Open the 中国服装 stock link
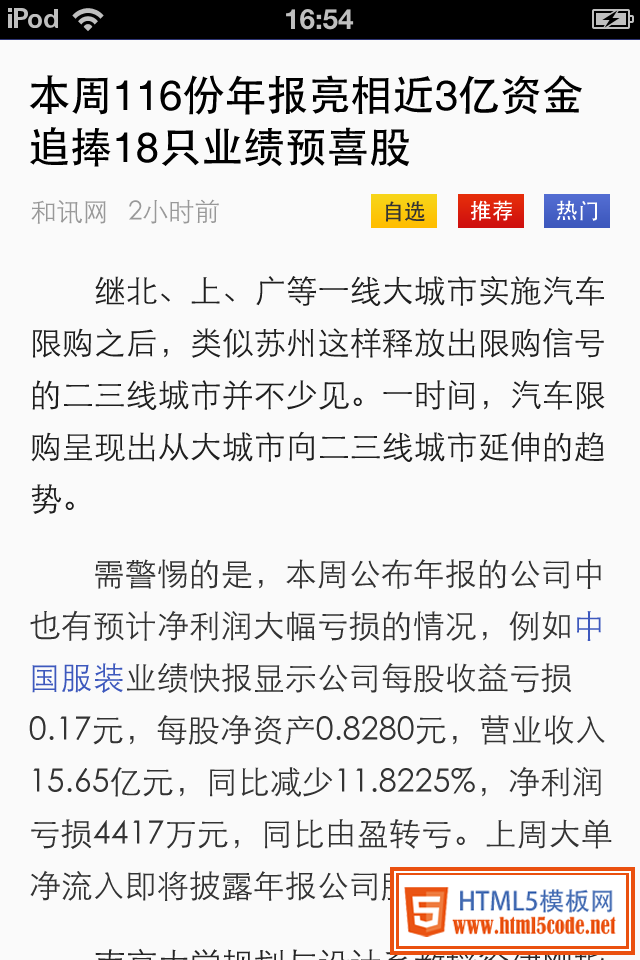 77,679
